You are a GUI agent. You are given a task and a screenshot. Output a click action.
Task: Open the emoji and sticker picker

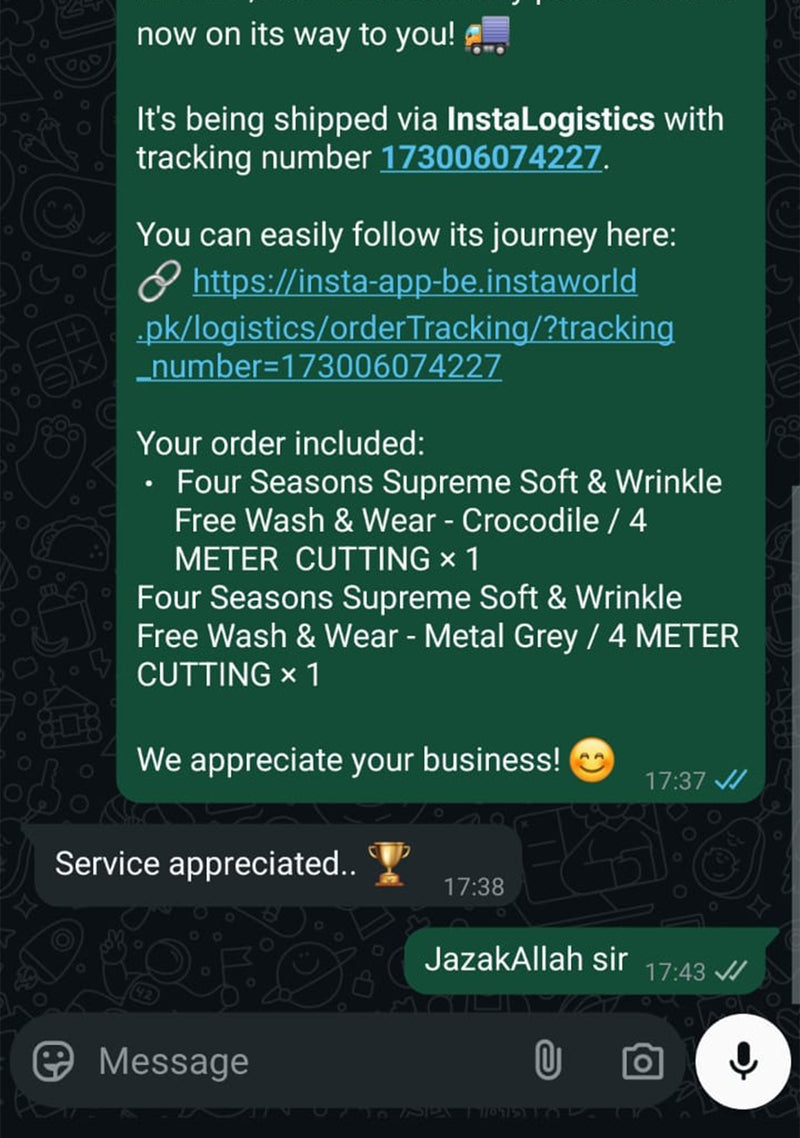(53, 1061)
